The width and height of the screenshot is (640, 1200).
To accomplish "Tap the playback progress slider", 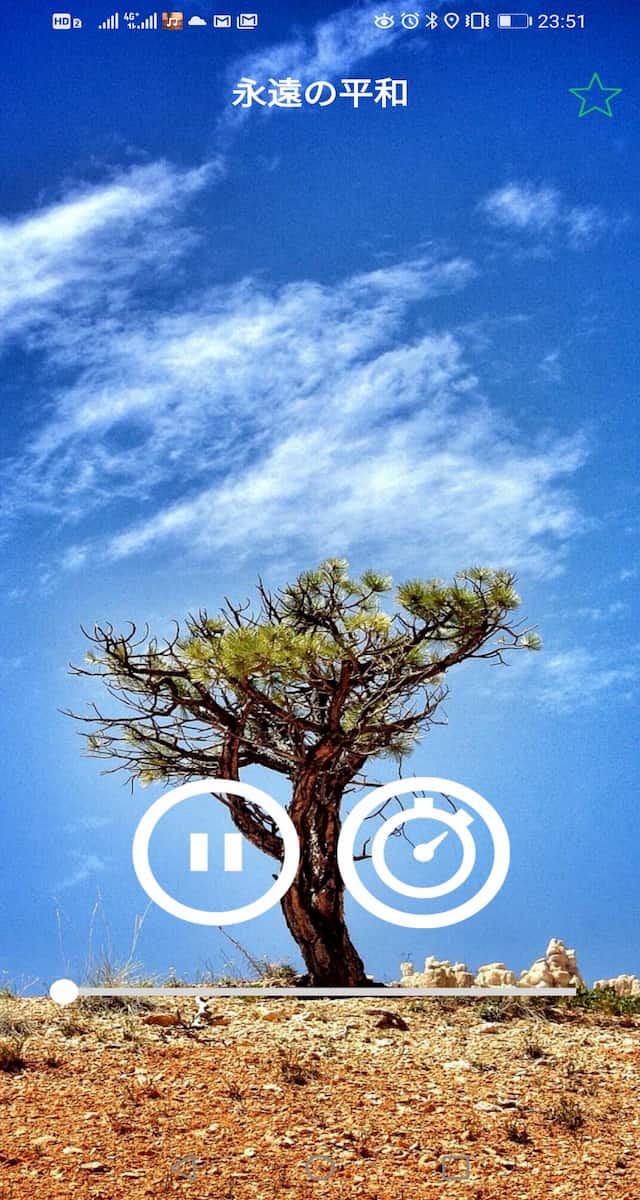I will point(320,991).
